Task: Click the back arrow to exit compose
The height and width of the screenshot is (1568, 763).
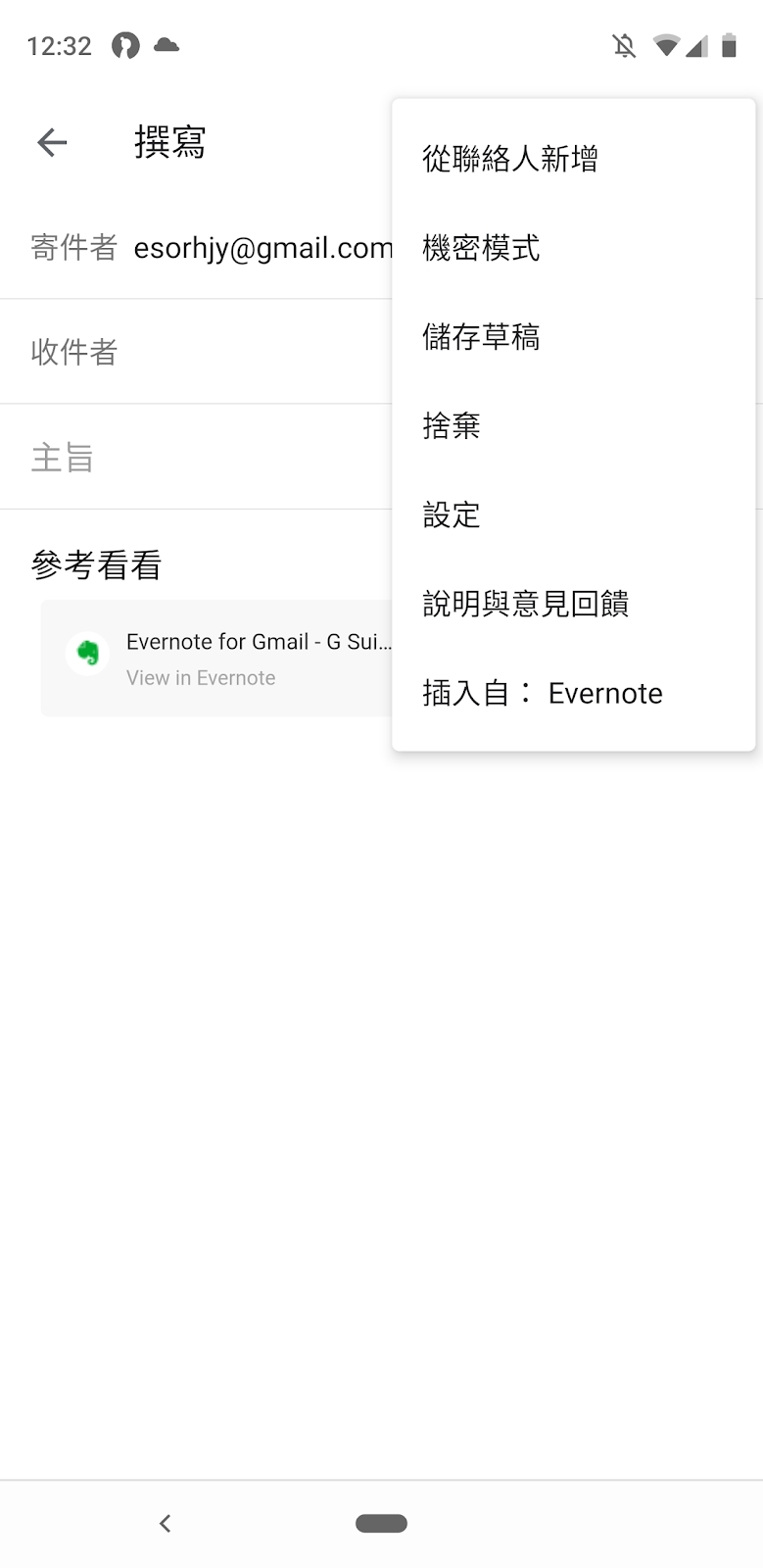Action: 51,142
